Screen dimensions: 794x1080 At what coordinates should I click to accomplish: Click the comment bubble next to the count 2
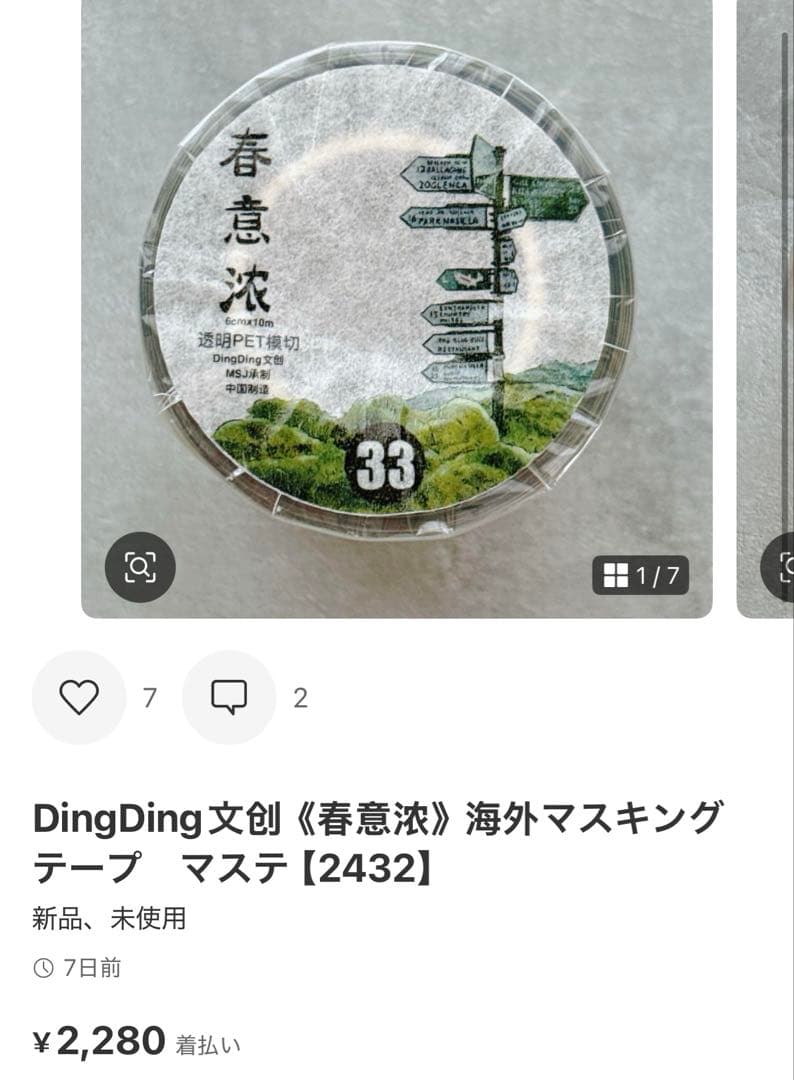coord(229,697)
